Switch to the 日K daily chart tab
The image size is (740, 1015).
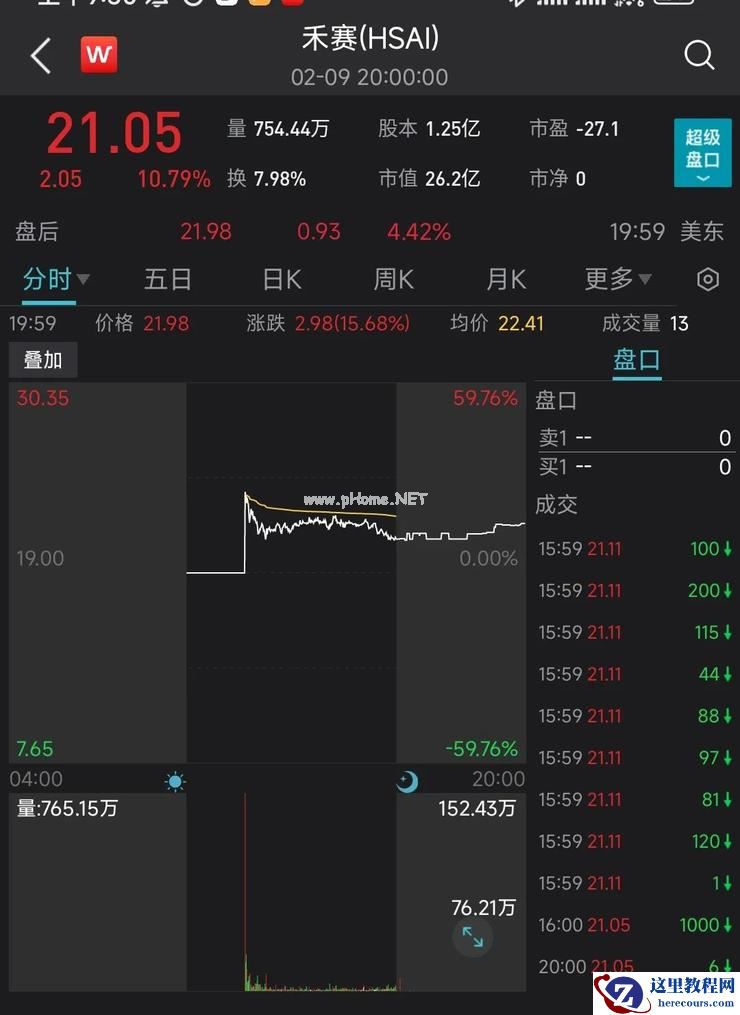(x=280, y=280)
